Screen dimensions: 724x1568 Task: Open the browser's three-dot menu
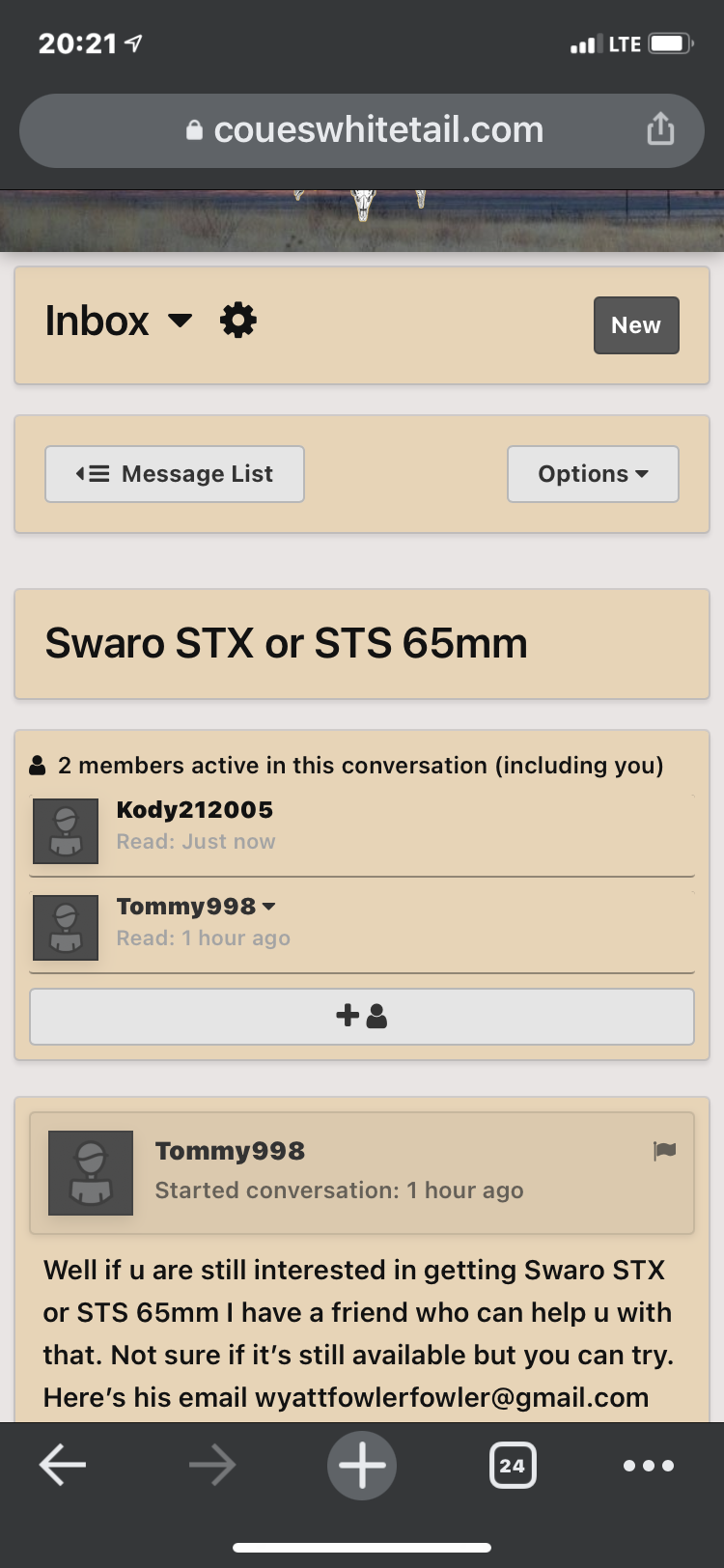[649, 1466]
